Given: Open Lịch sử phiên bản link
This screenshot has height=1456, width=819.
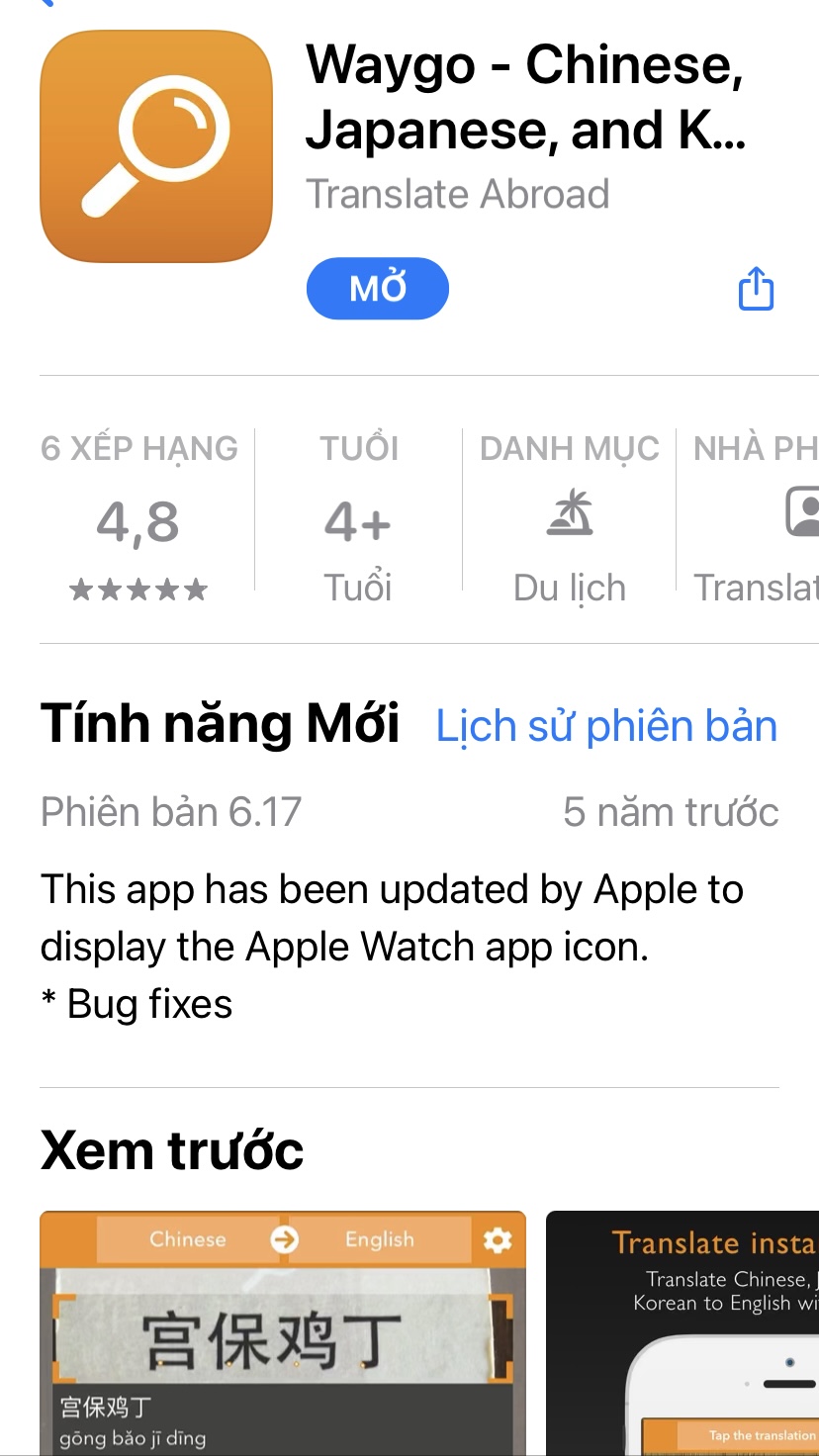Looking at the screenshot, I should (606, 725).
